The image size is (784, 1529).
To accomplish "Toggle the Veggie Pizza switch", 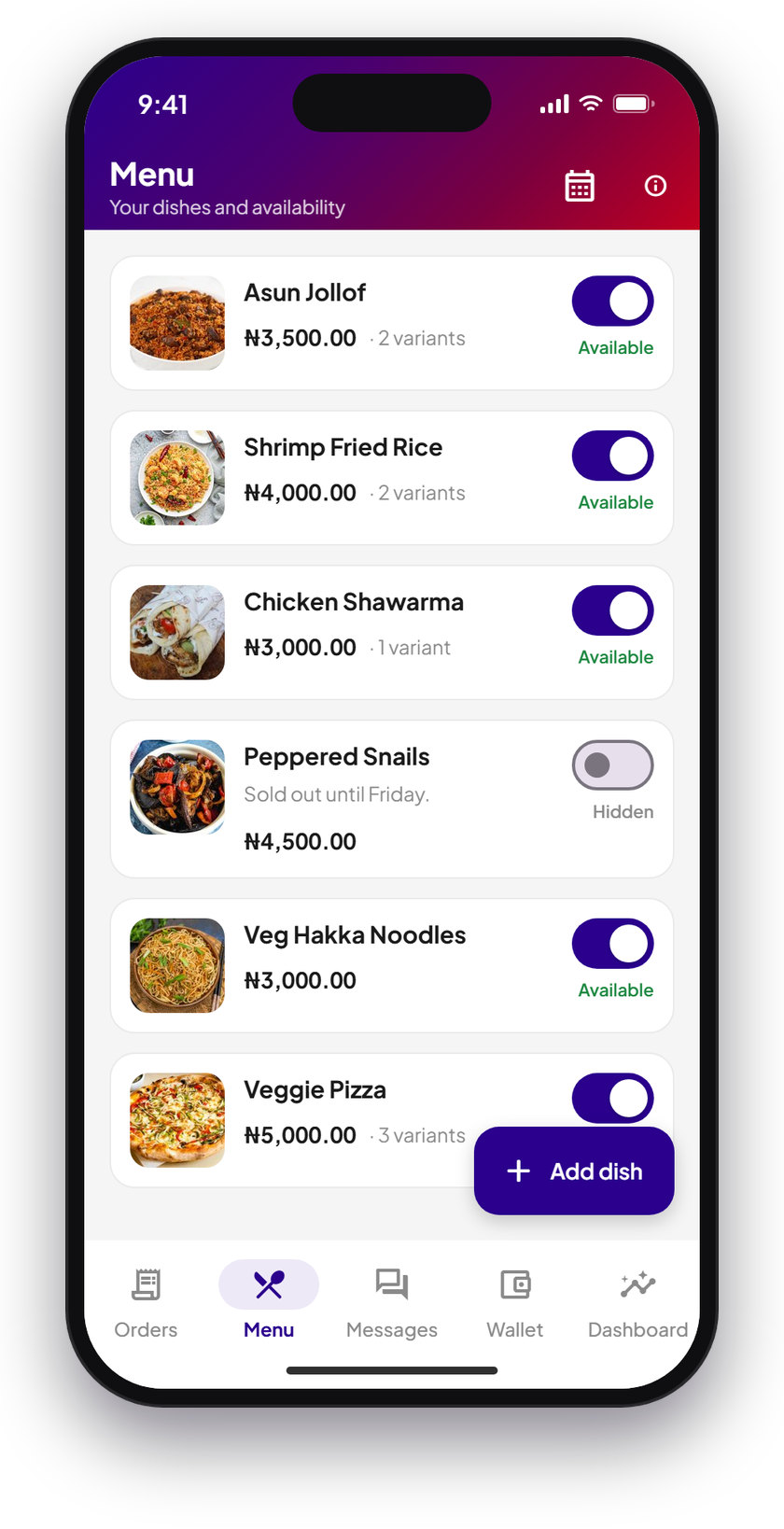I will (612, 1098).
